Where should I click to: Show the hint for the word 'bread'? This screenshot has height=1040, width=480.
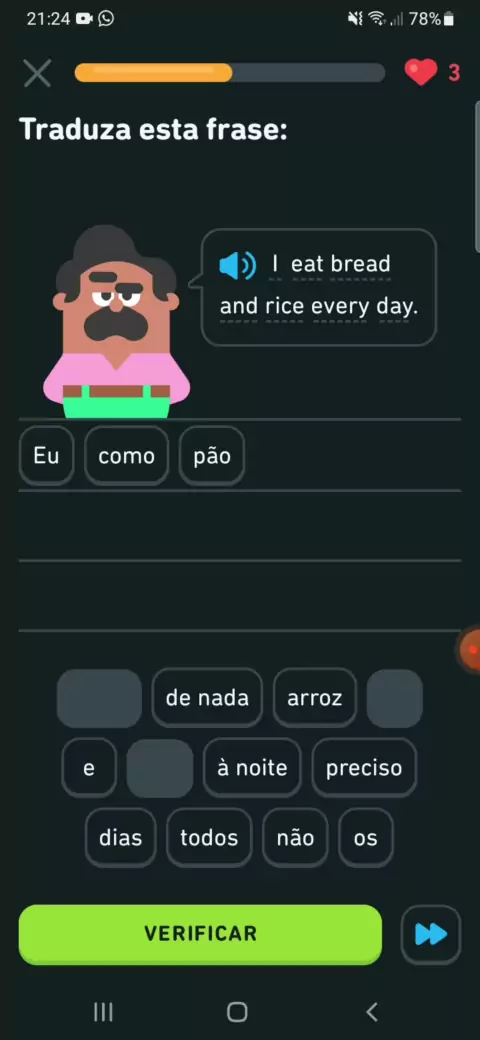(x=360, y=264)
